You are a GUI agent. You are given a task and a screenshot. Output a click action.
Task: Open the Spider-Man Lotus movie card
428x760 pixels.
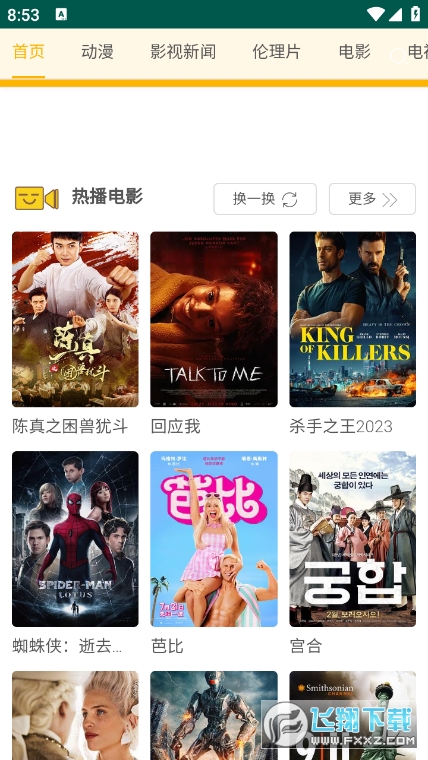pyautogui.click(x=75, y=553)
